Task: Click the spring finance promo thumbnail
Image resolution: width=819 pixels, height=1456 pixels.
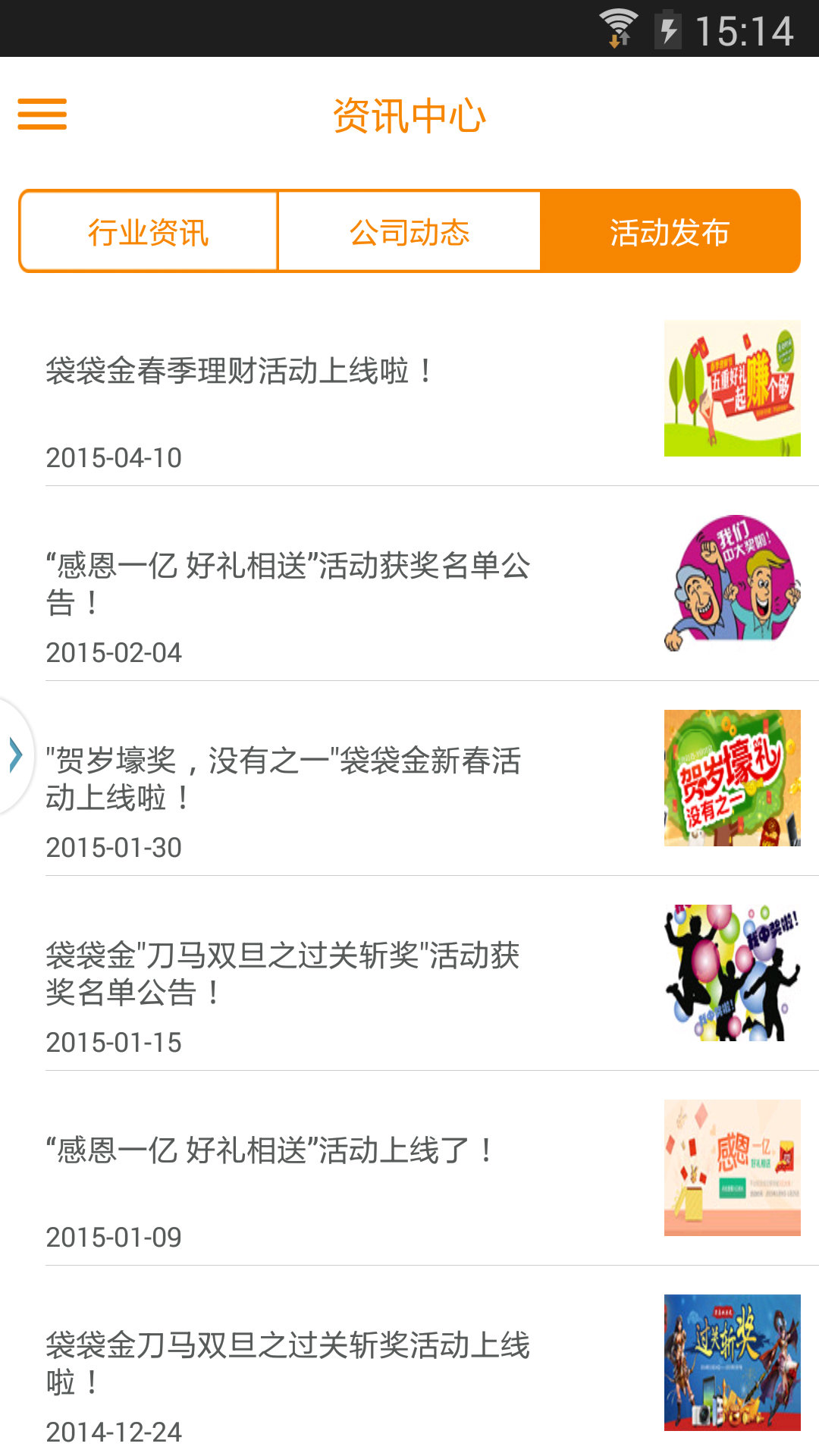Action: (730, 387)
